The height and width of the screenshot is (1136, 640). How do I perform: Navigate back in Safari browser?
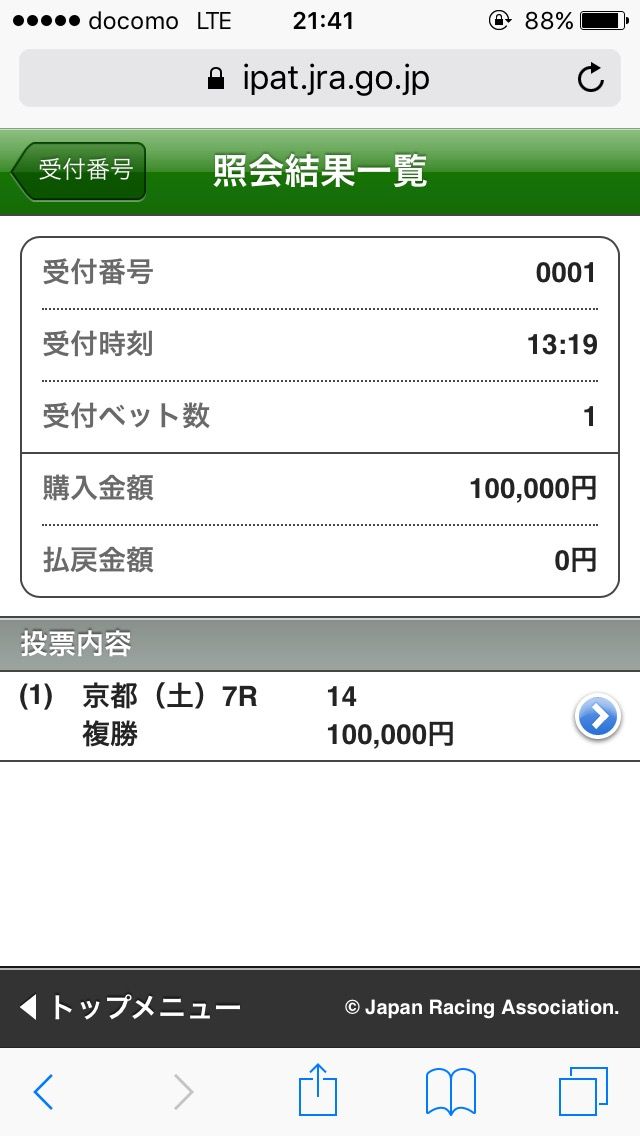43,1092
